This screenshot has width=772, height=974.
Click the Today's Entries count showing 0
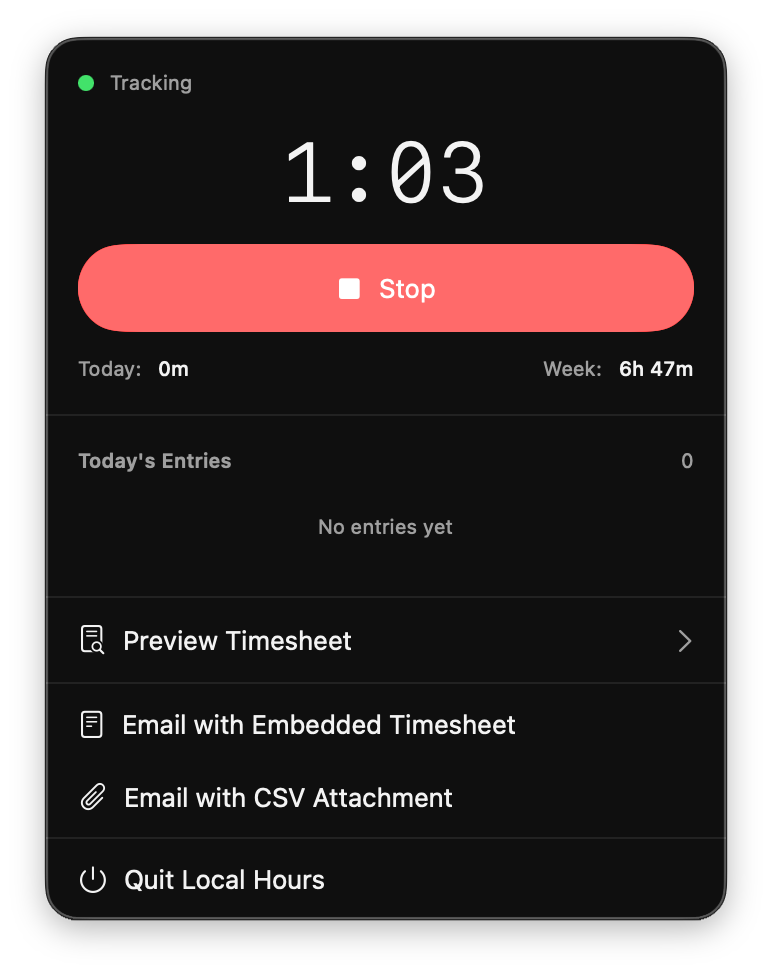687,461
